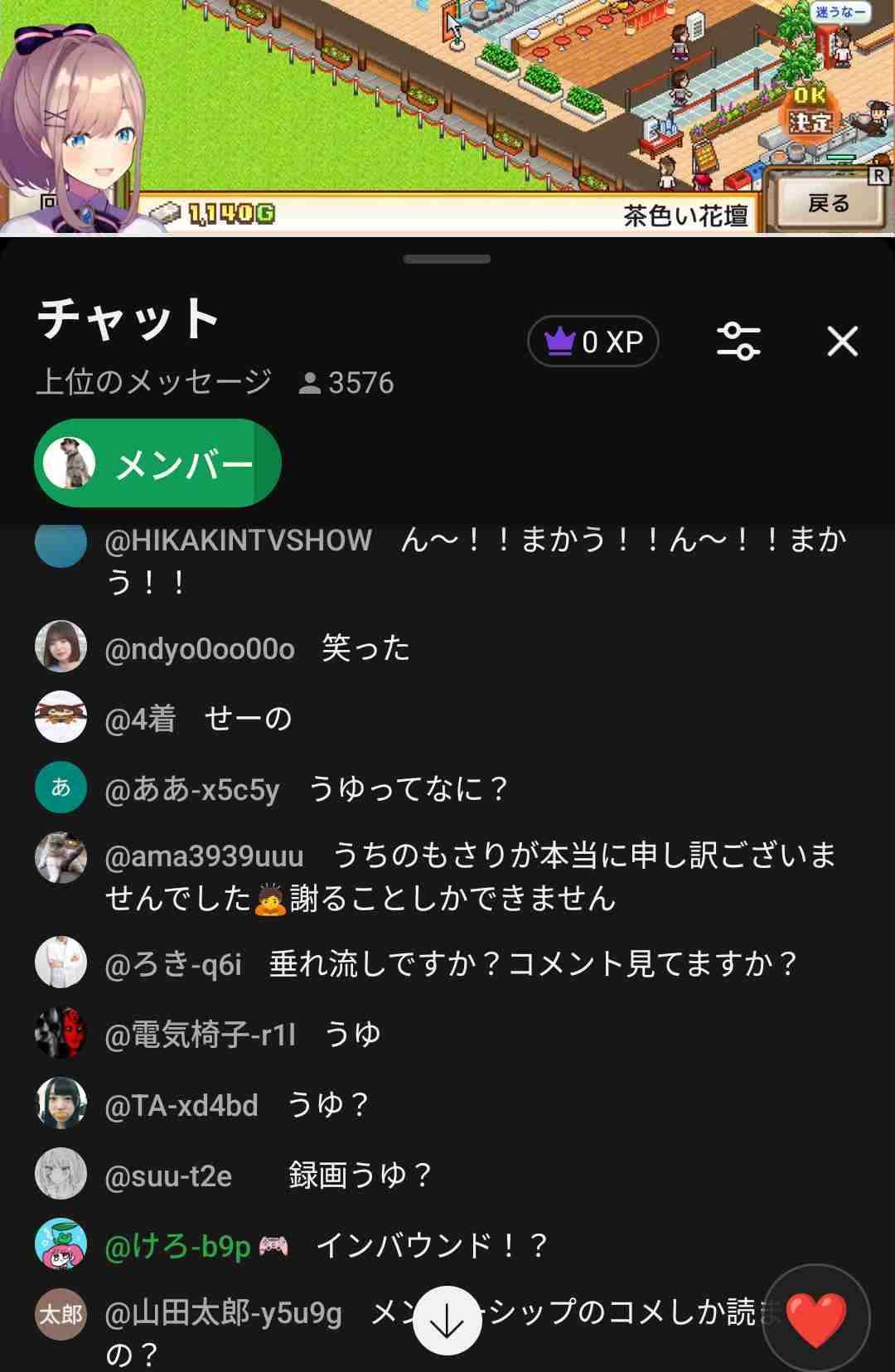Open chat filter settings icon
The image size is (895, 1372).
click(738, 341)
